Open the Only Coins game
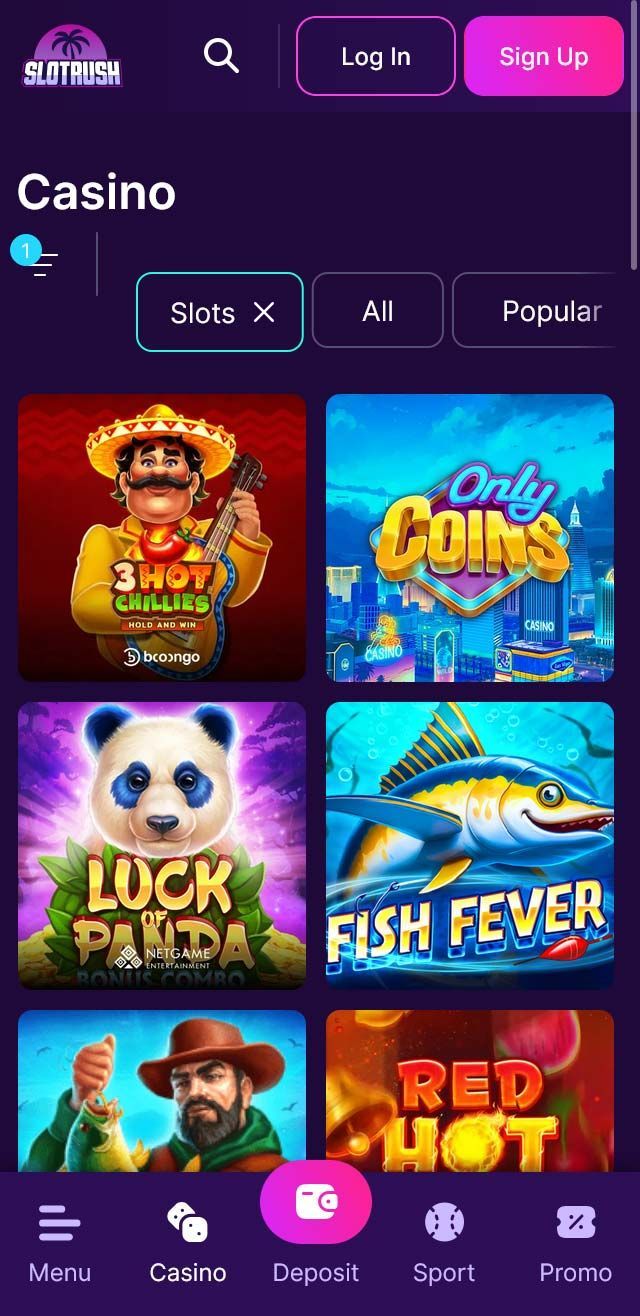This screenshot has width=640, height=1316. click(470, 538)
